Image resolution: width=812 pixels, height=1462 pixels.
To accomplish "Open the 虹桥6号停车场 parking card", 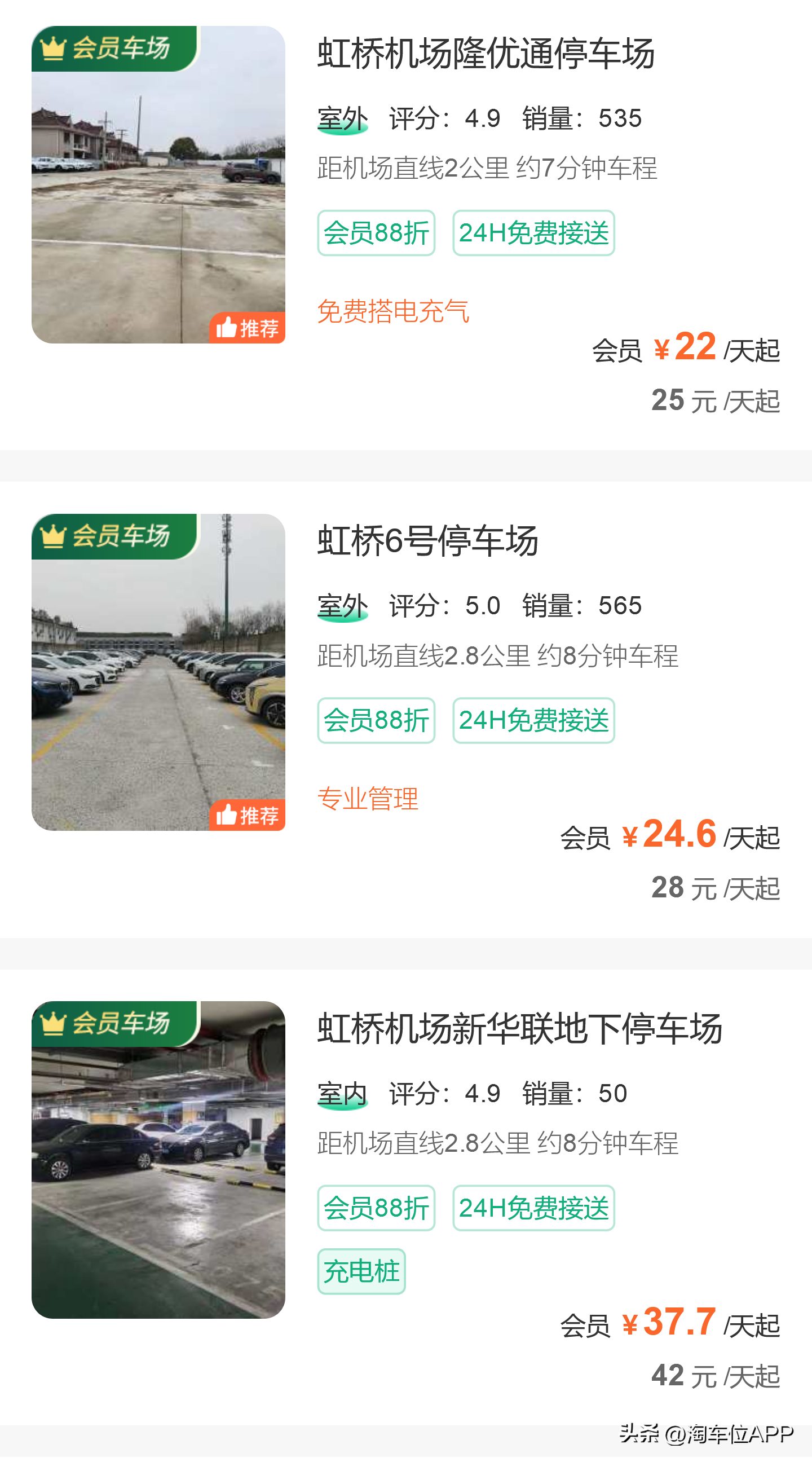I will pos(405,710).
